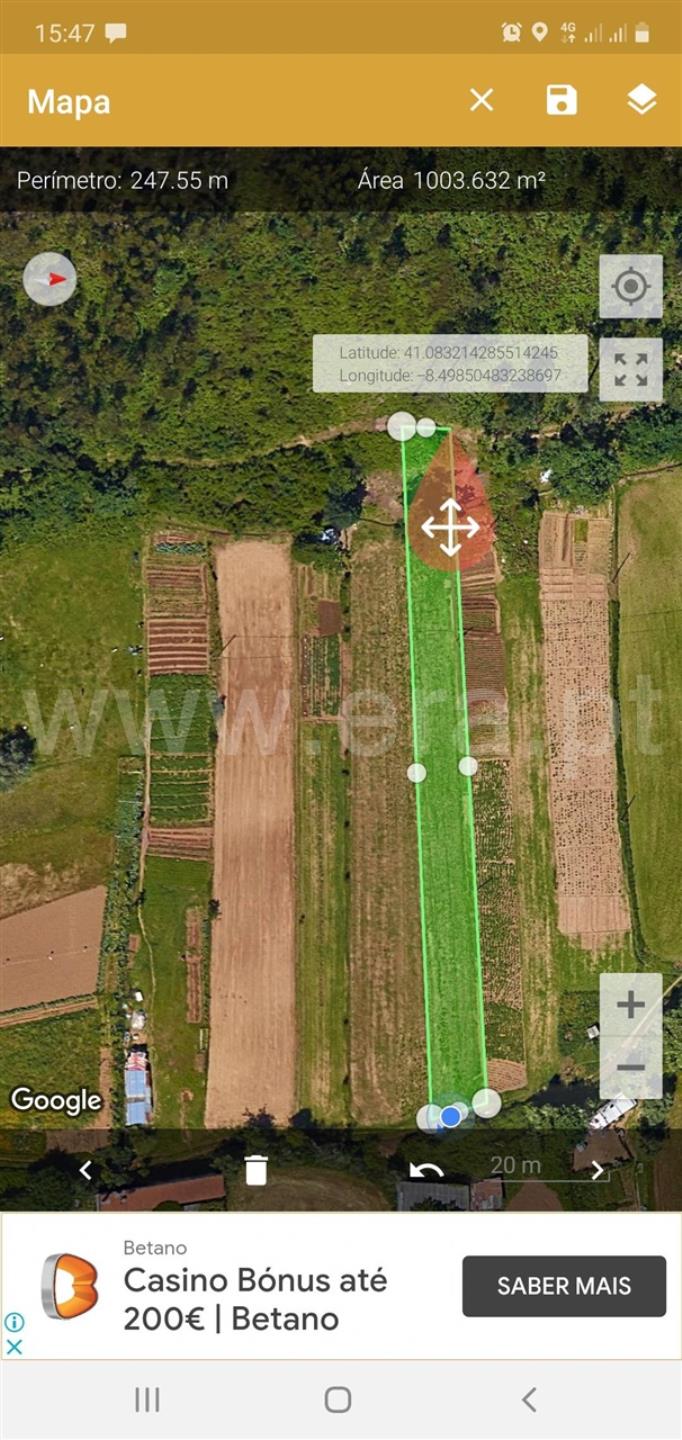Zoom out on the map
This screenshot has height=1440, width=682.
(x=630, y=1067)
